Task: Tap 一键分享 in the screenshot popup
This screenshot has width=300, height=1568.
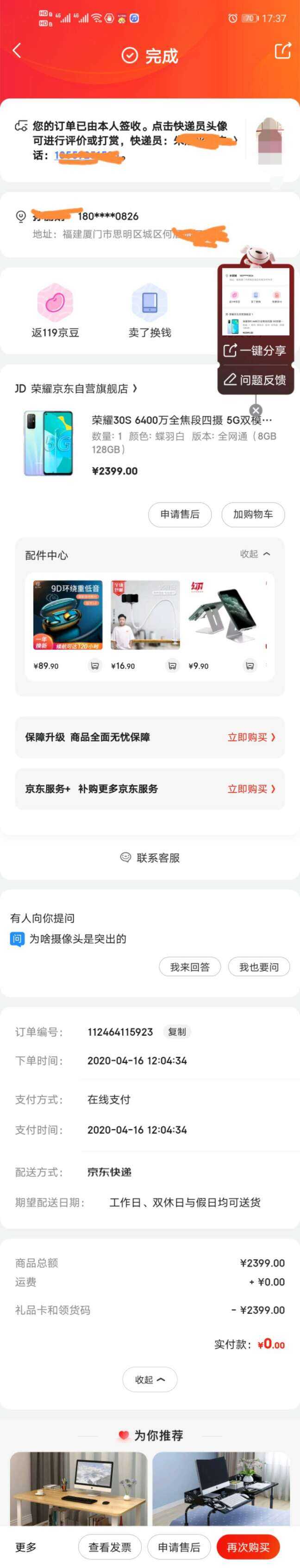Action: coord(255,351)
